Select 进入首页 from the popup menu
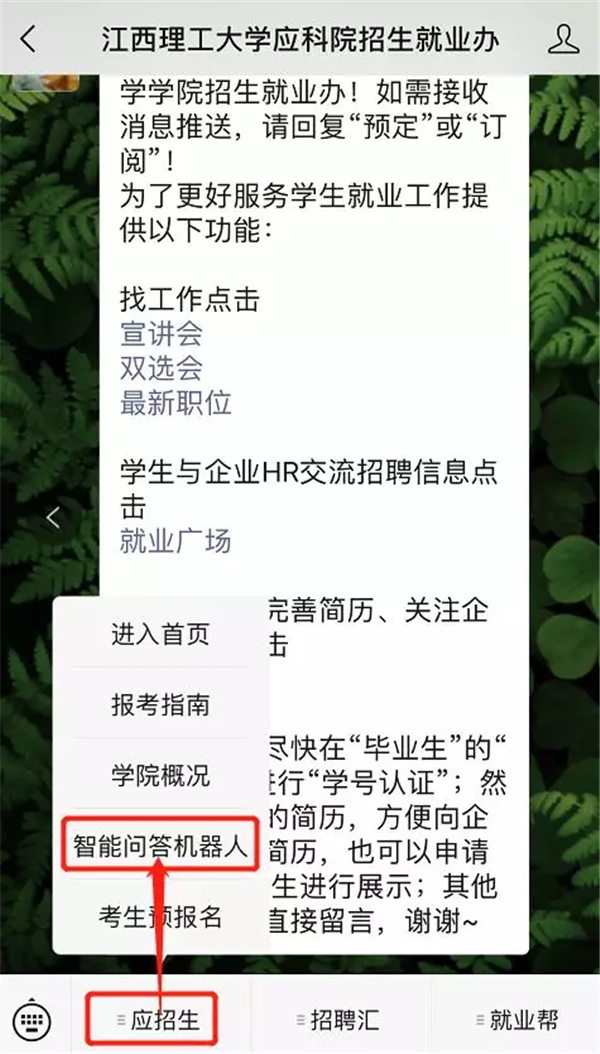The width and height of the screenshot is (600, 1054). [160, 633]
